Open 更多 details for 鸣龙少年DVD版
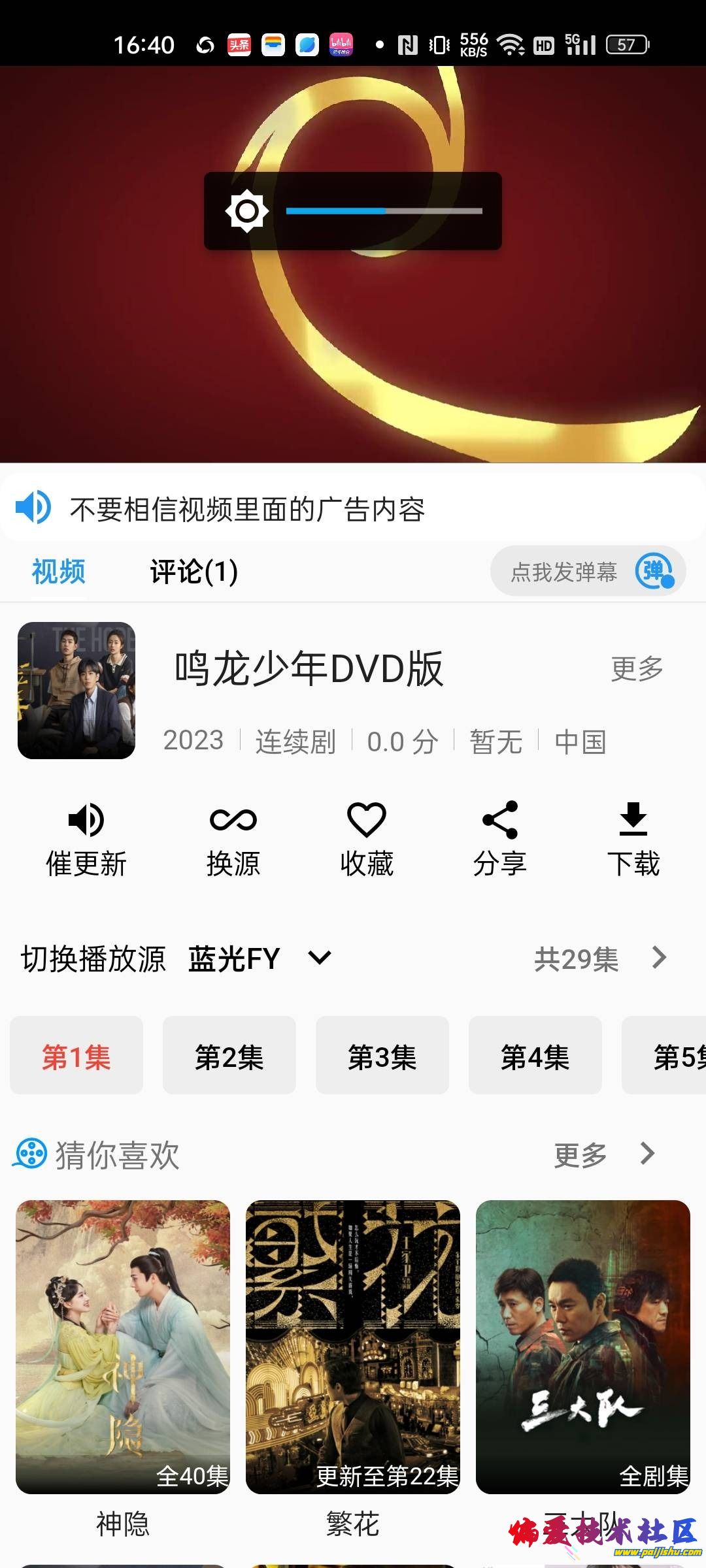 pos(637,668)
